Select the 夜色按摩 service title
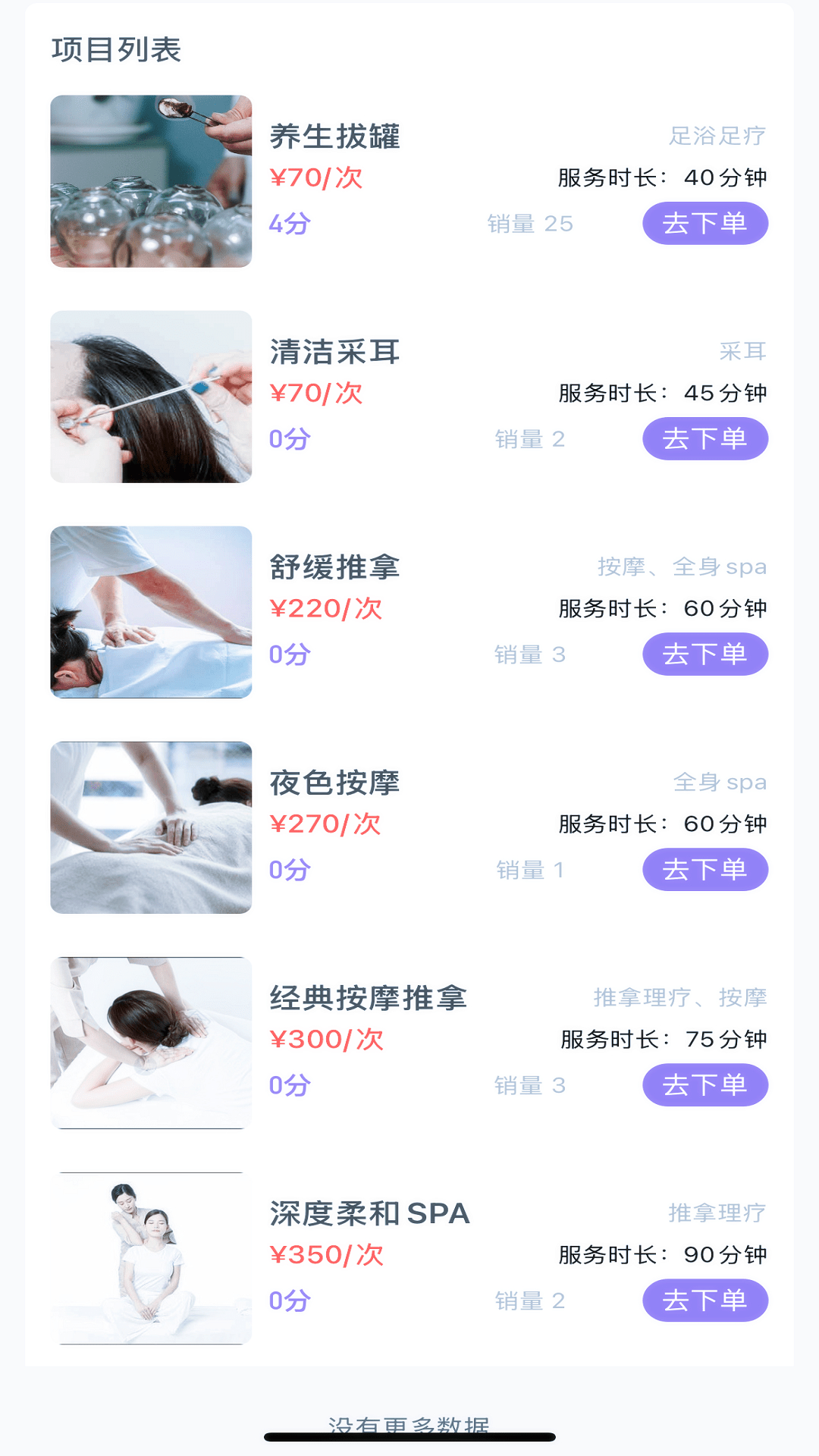This screenshot has height=1456, width=819. 334,783
